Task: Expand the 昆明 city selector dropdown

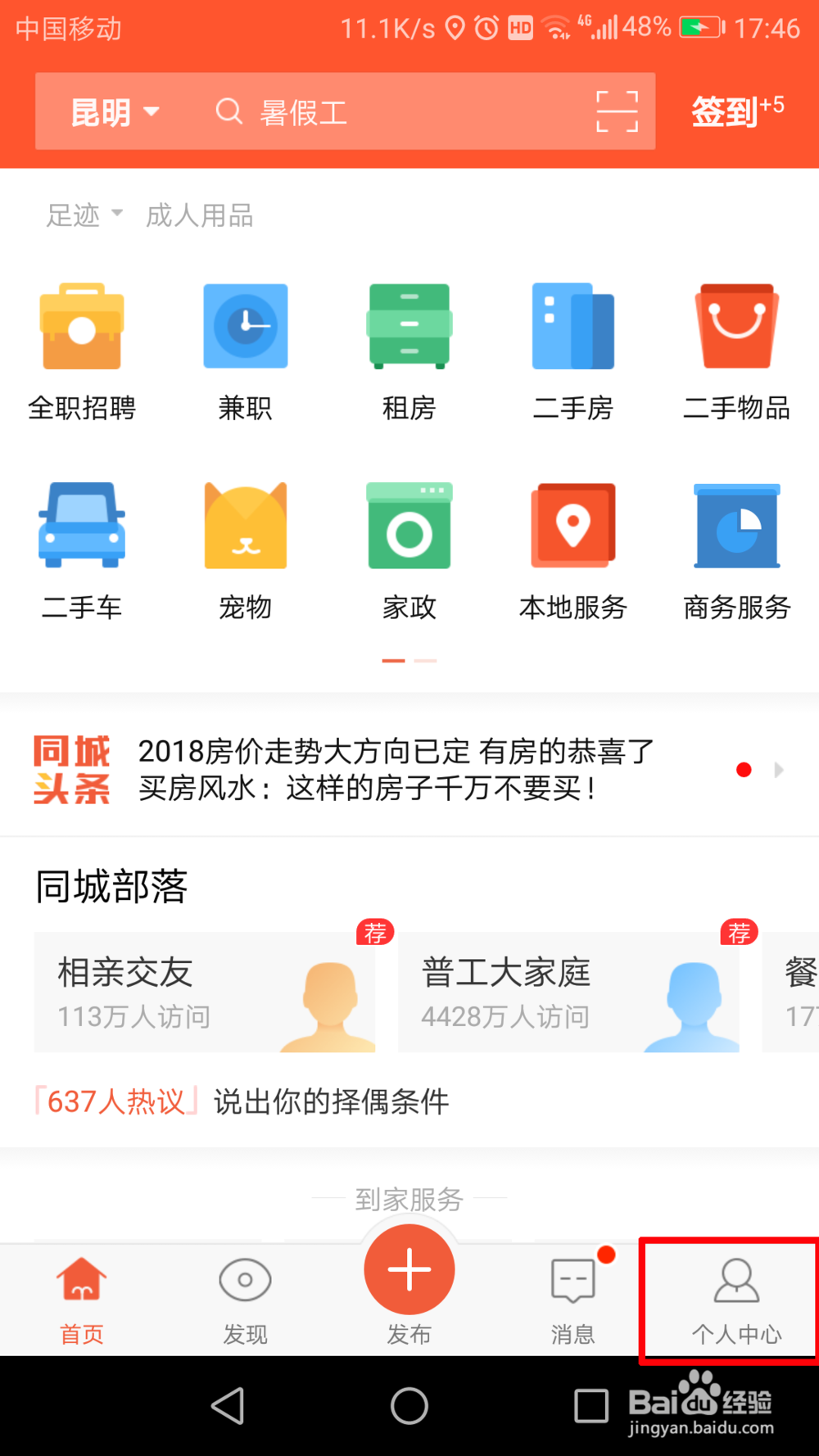Action: (x=115, y=112)
